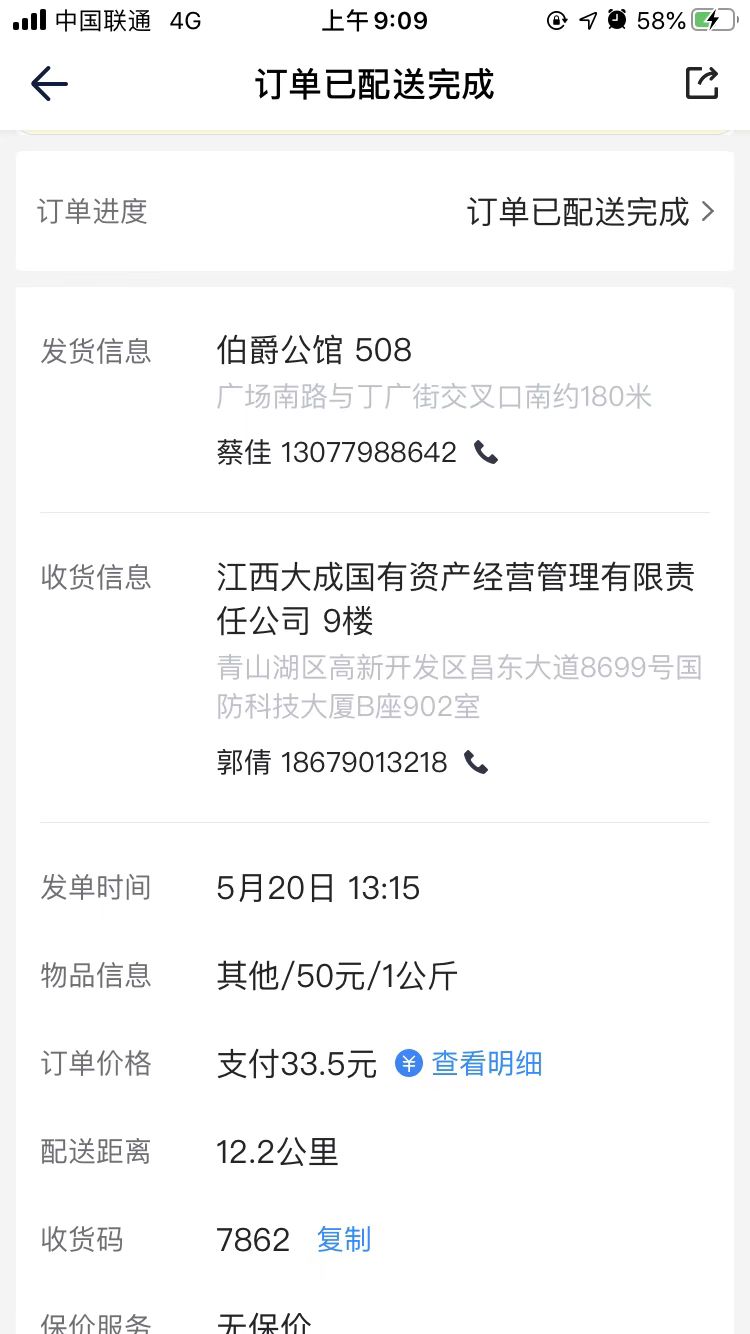Screen dimensions: 750x1334
Task: Go back using the arrow icon
Action: (49, 84)
